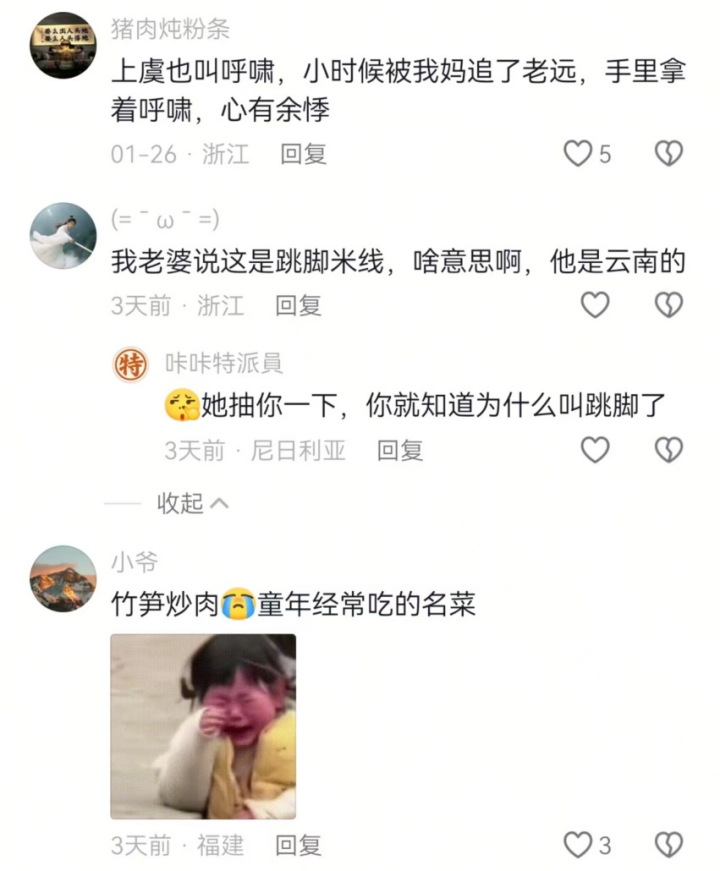Screen dimensions: 720x871
Task: Dislike 咔咔特派员's reply
Action: 668,450
